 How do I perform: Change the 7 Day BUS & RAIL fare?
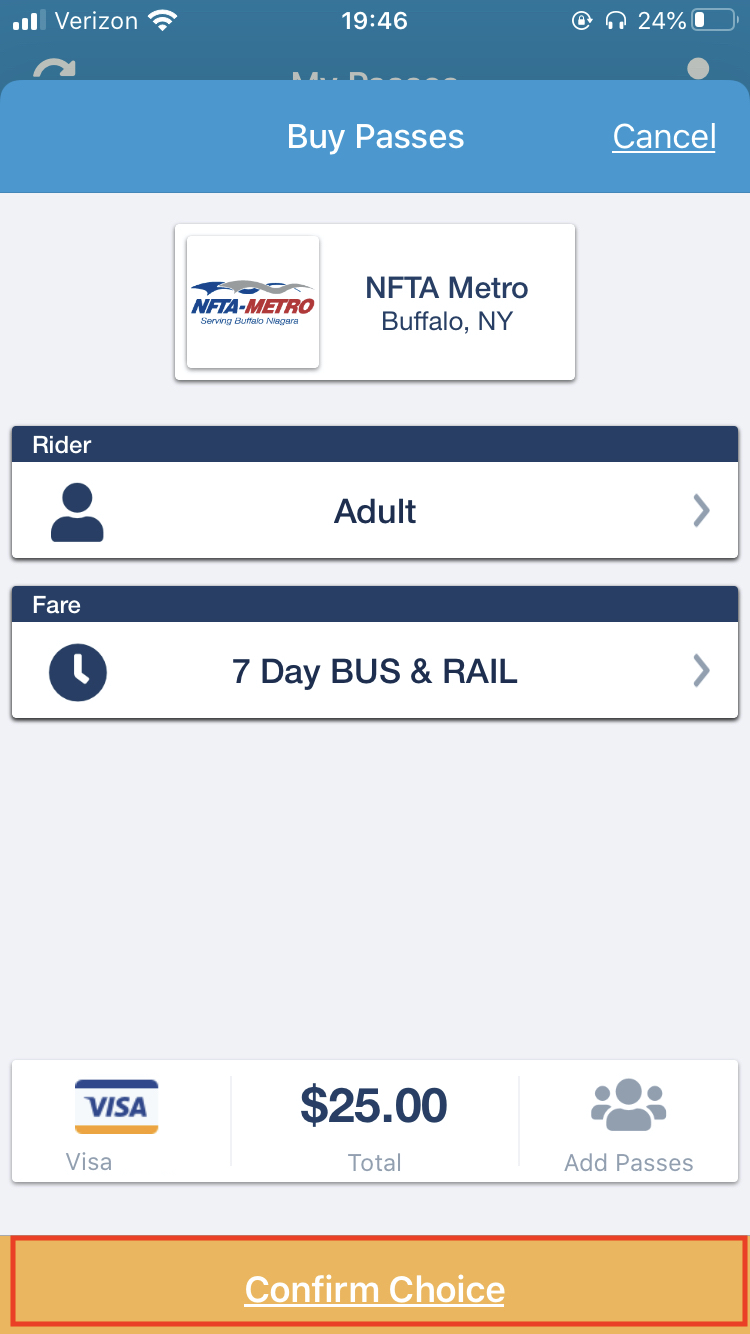point(375,671)
